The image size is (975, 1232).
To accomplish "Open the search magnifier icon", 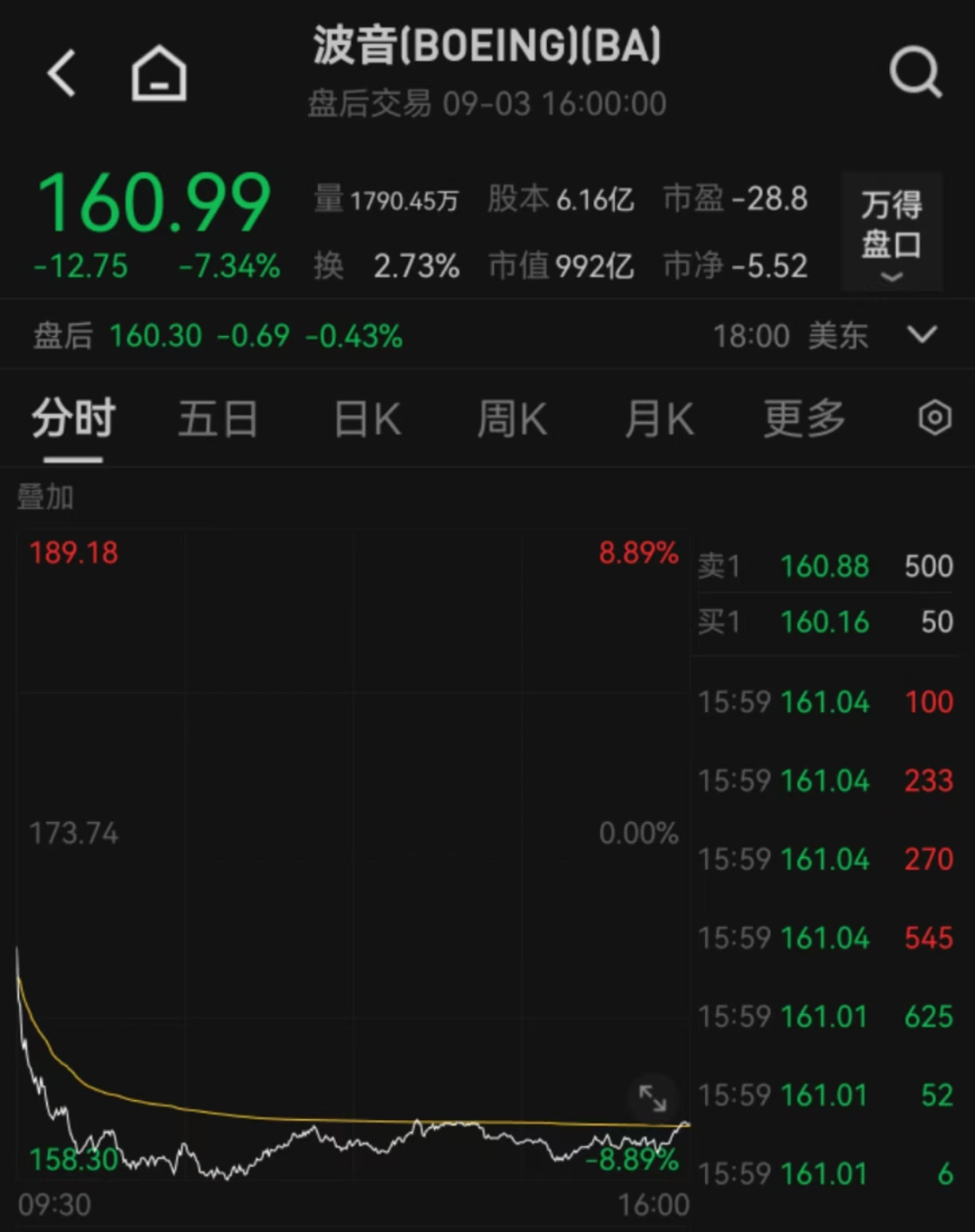I will tap(915, 72).
